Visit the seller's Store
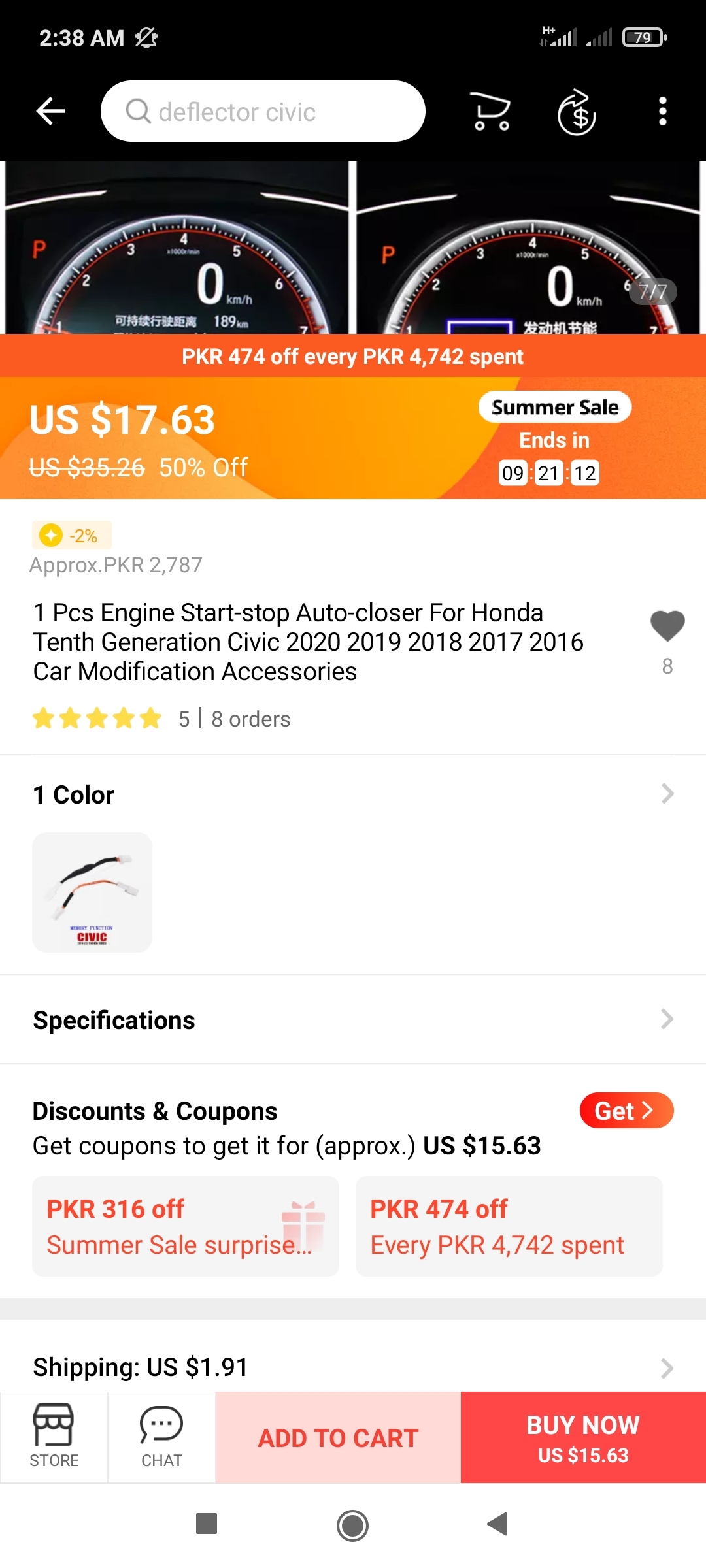This screenshot has height=1568, width=706. (54, 1437)
